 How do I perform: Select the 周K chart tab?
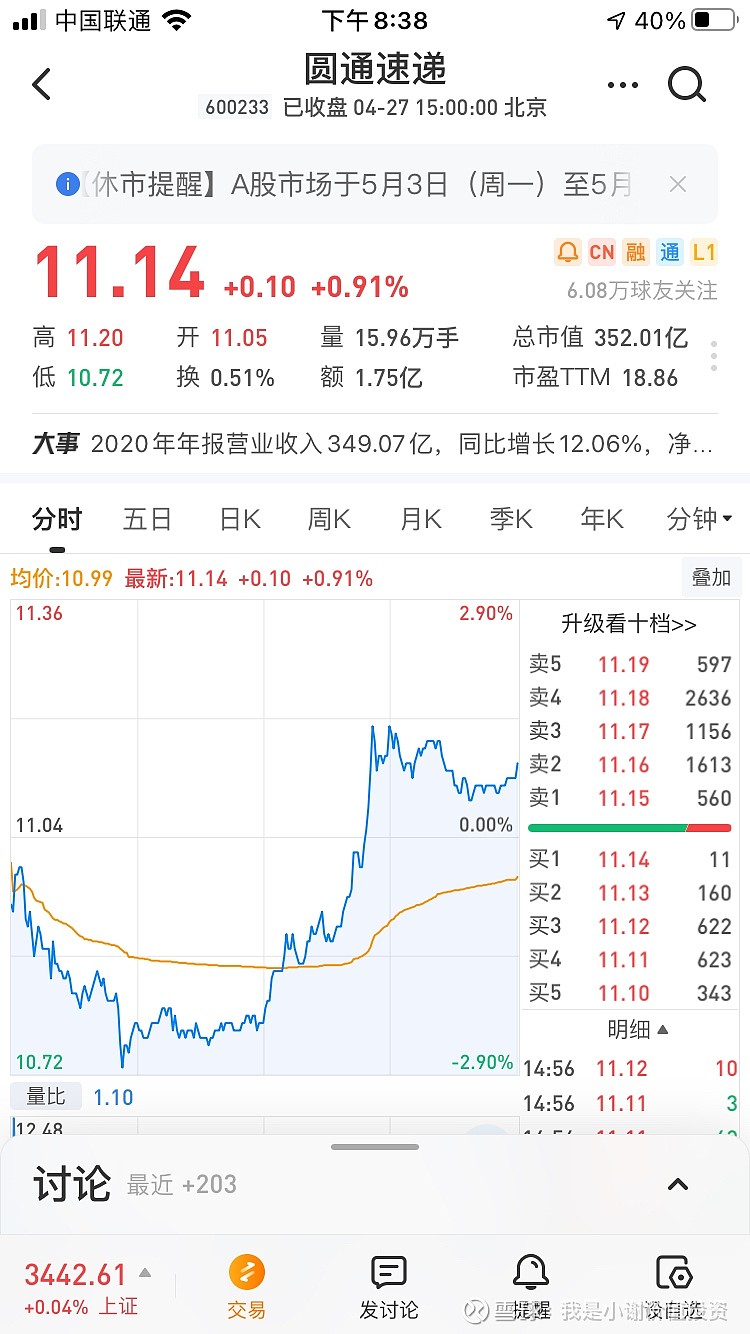[329, 519]
